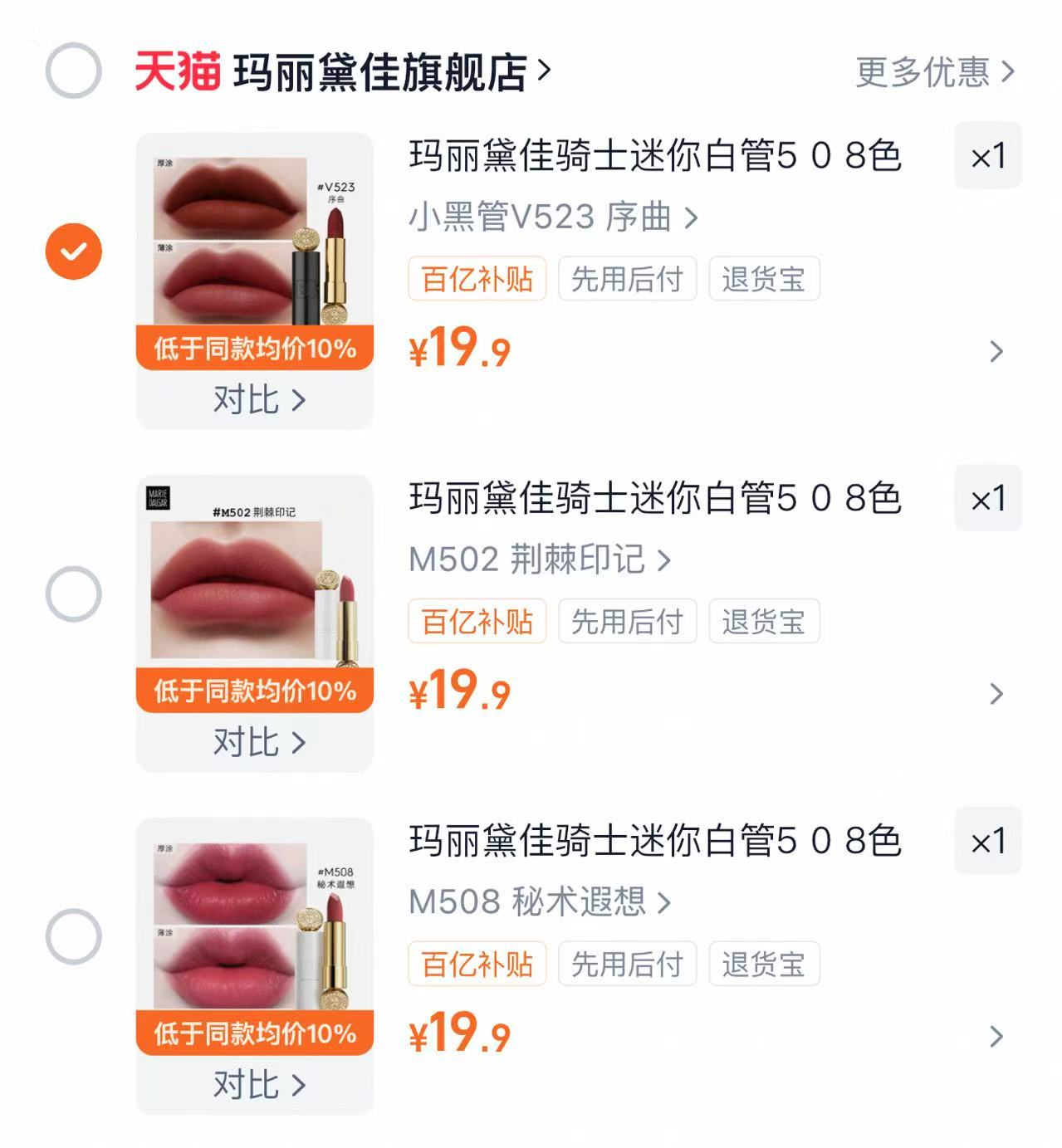
Task: Click the 低于同款均价10% badge on V523
Action: click(255, 350)
